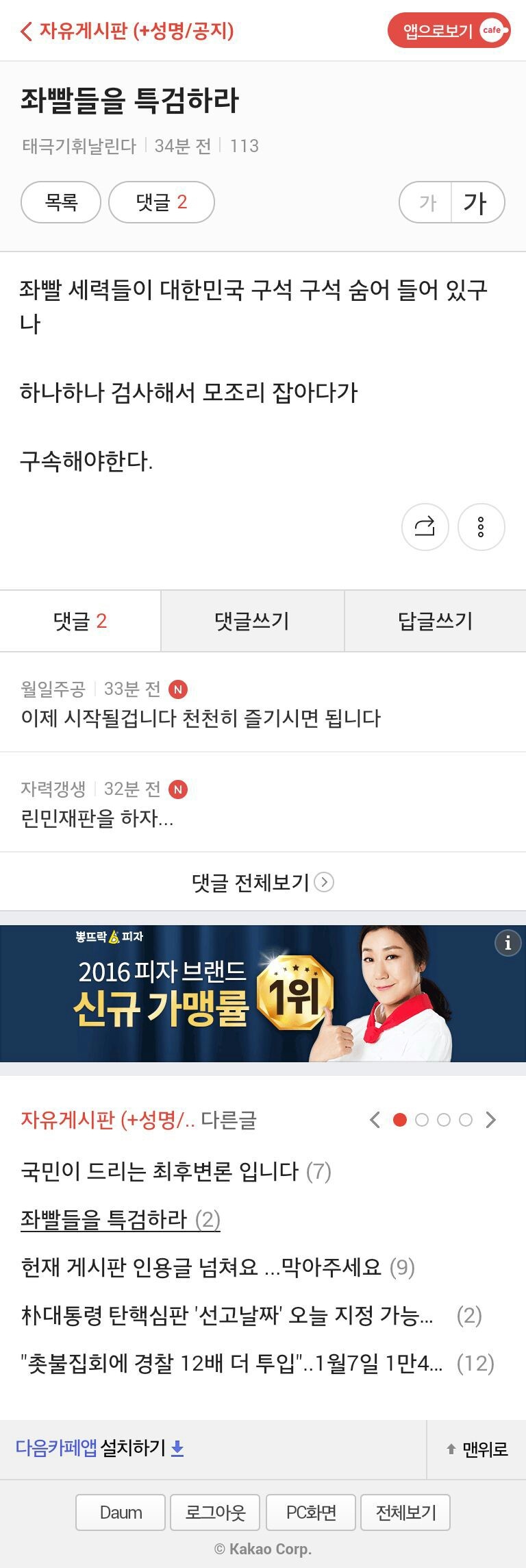Open the 목록 list button
This screenshot has width=526, height=1568.
61,202
